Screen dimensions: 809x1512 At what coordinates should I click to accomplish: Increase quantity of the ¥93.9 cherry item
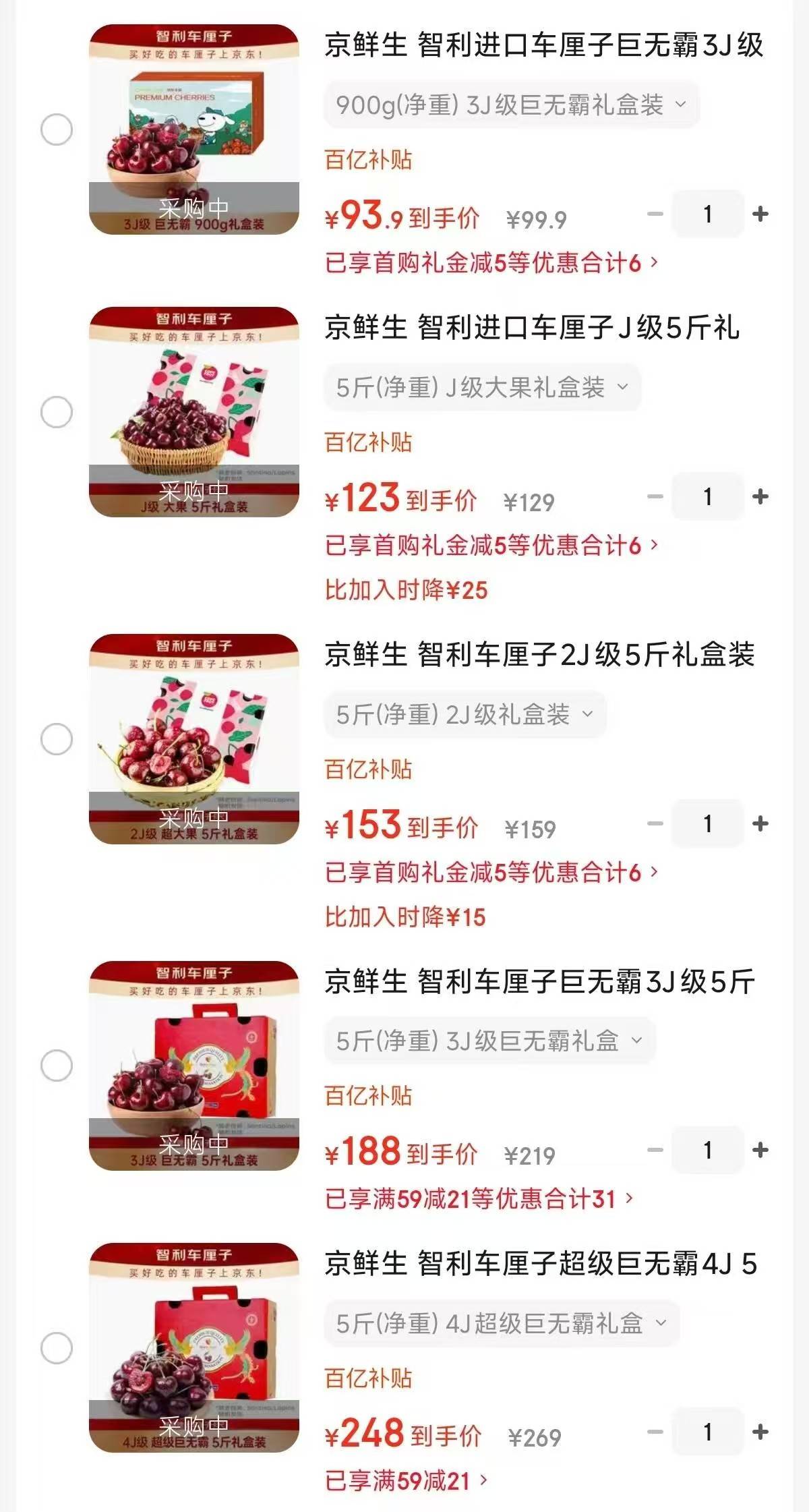(x=760, y=214)
